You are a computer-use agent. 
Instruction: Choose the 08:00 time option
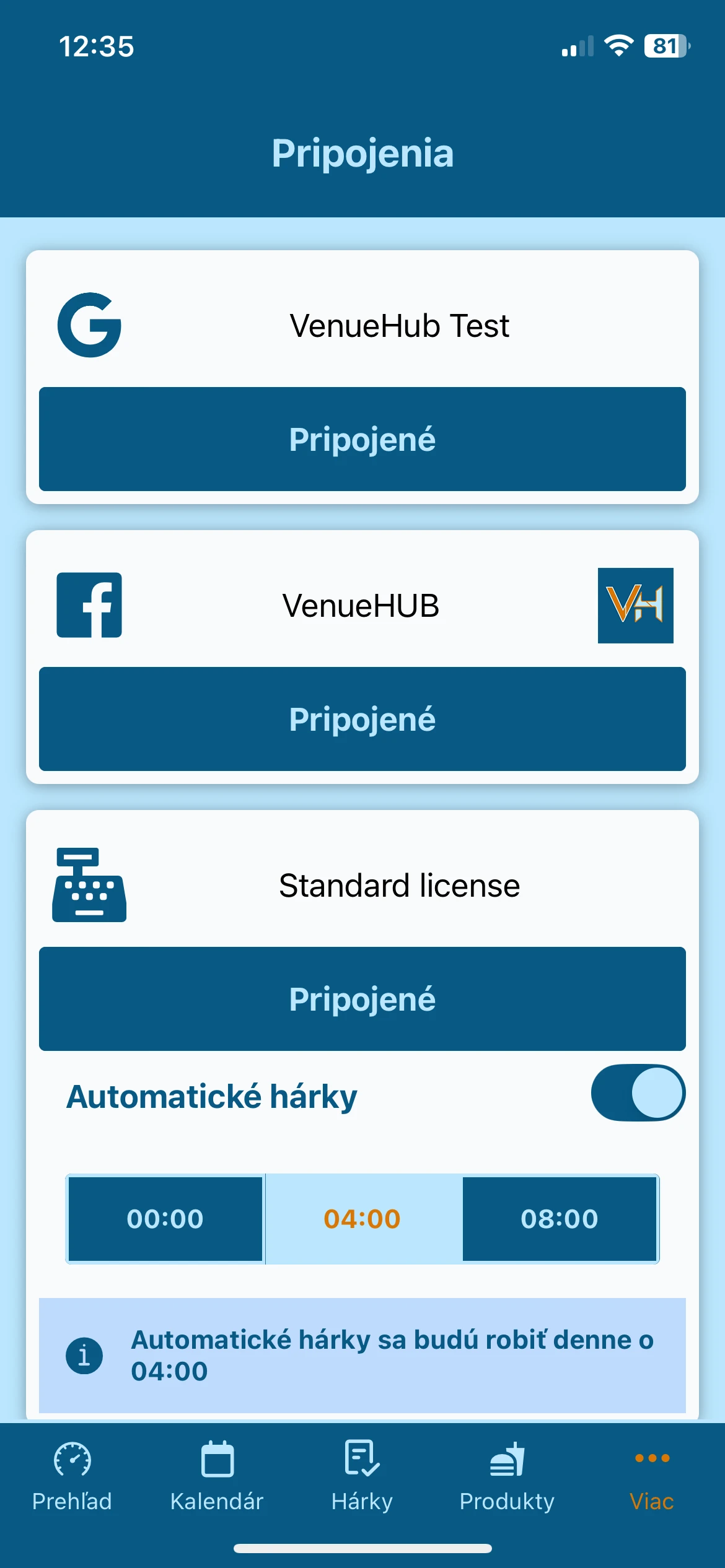click(x=559, y=1219)
